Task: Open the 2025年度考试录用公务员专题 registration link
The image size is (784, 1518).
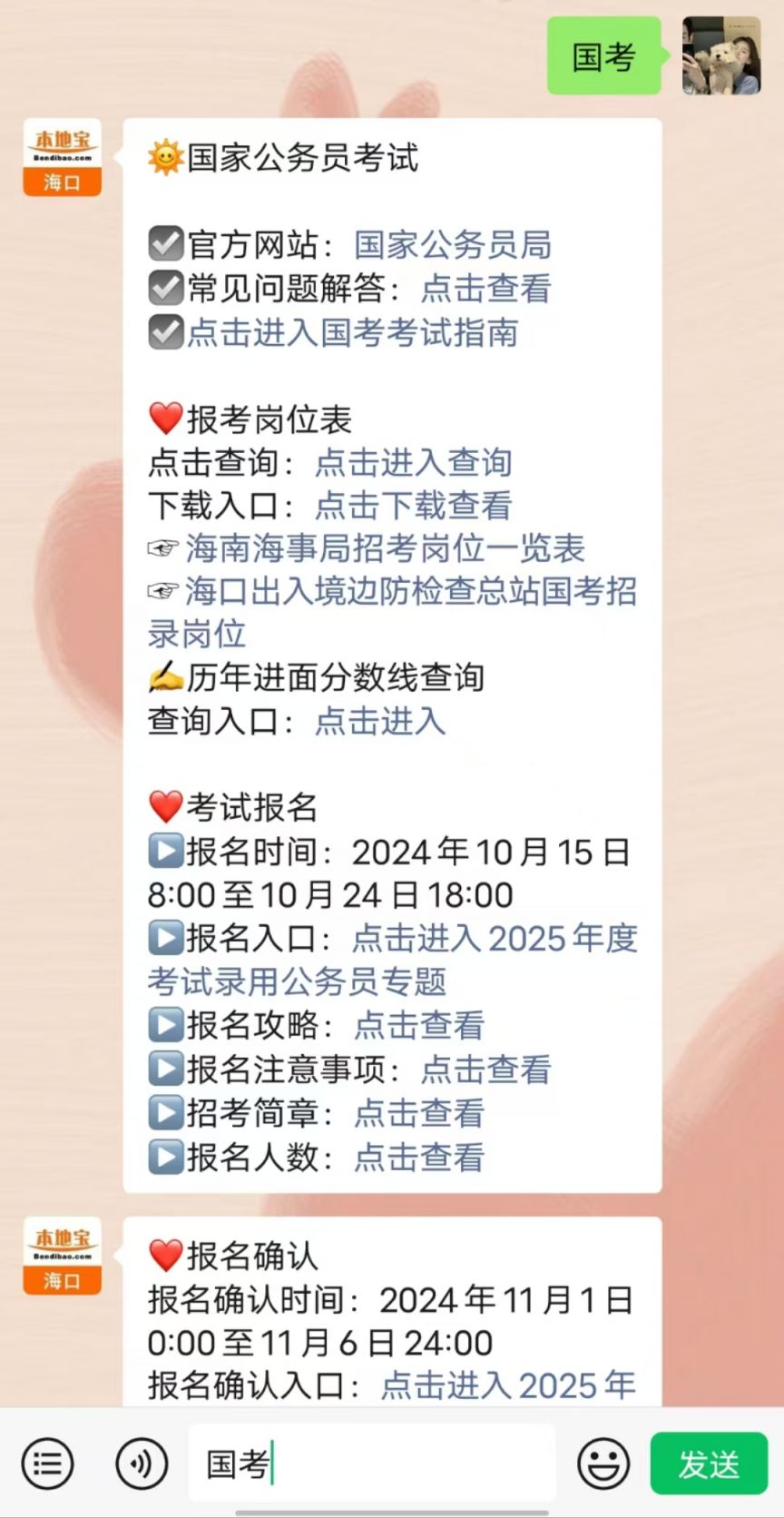Action: click(x=393, y=960)
